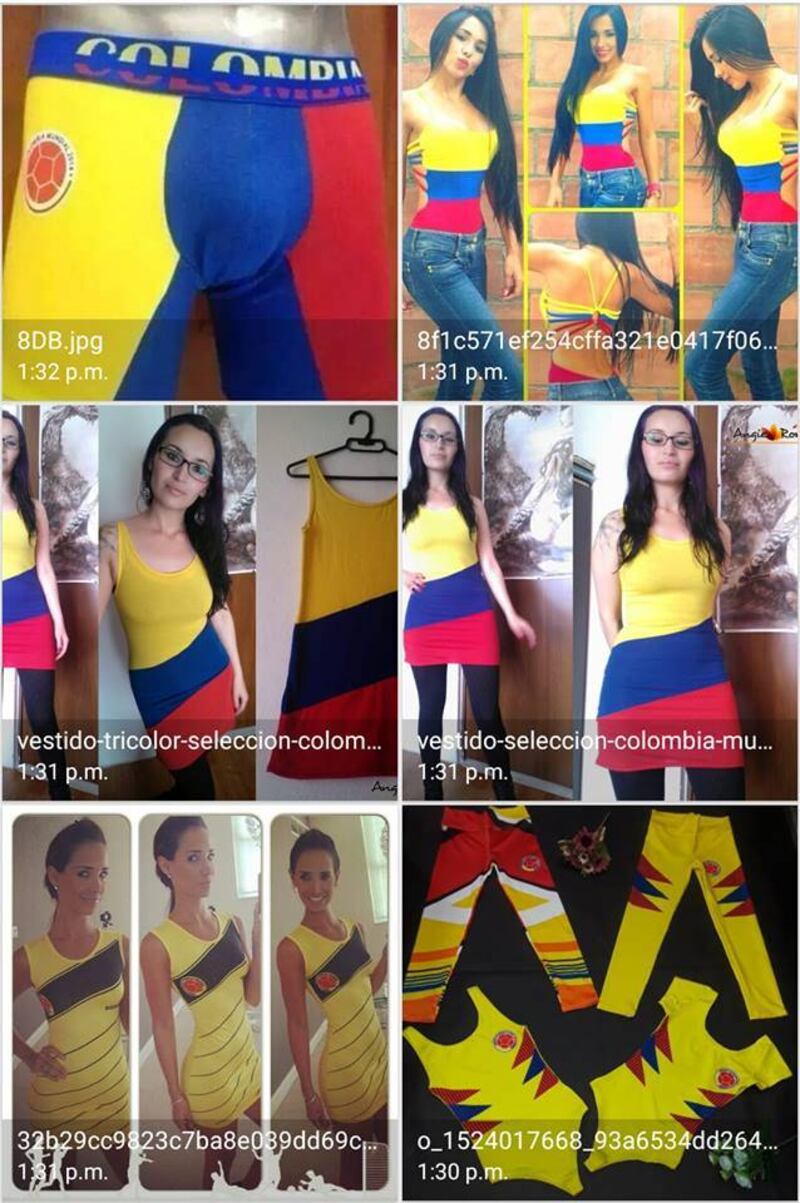
Task: Open the vestido-tricolor-seleccion-colom image
Action: pos(199,600)
